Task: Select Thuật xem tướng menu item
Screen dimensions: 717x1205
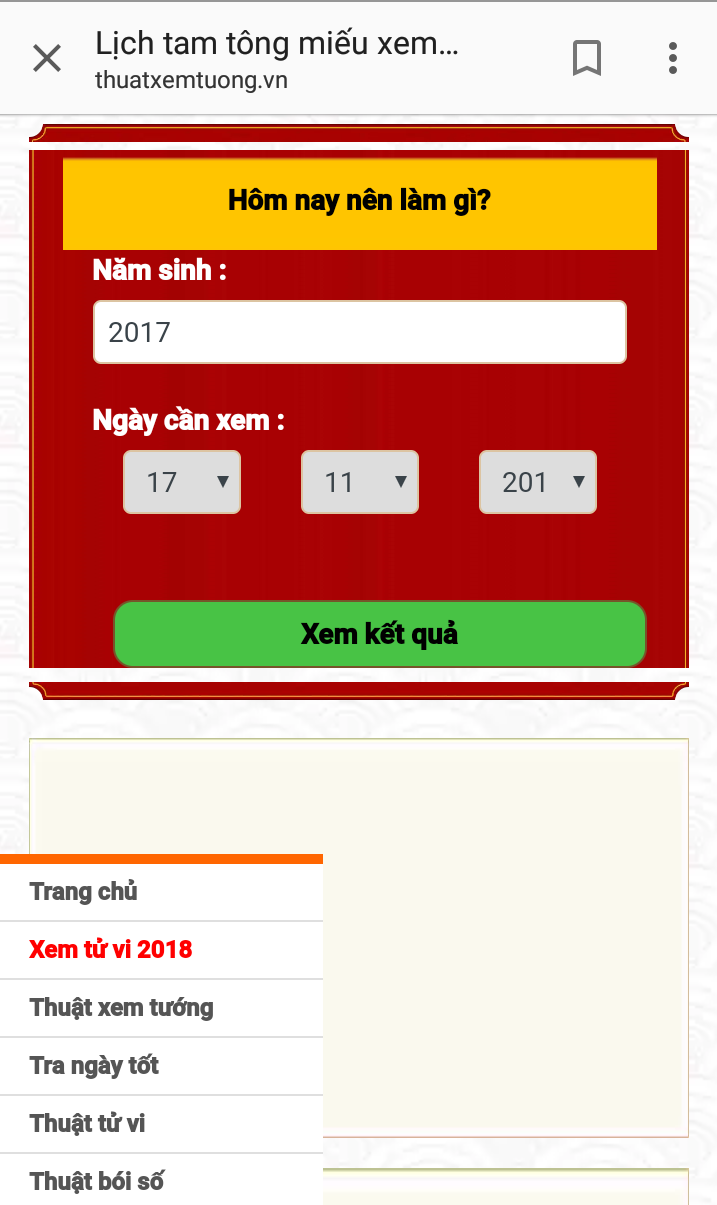Action: (x=161, y=1008)
